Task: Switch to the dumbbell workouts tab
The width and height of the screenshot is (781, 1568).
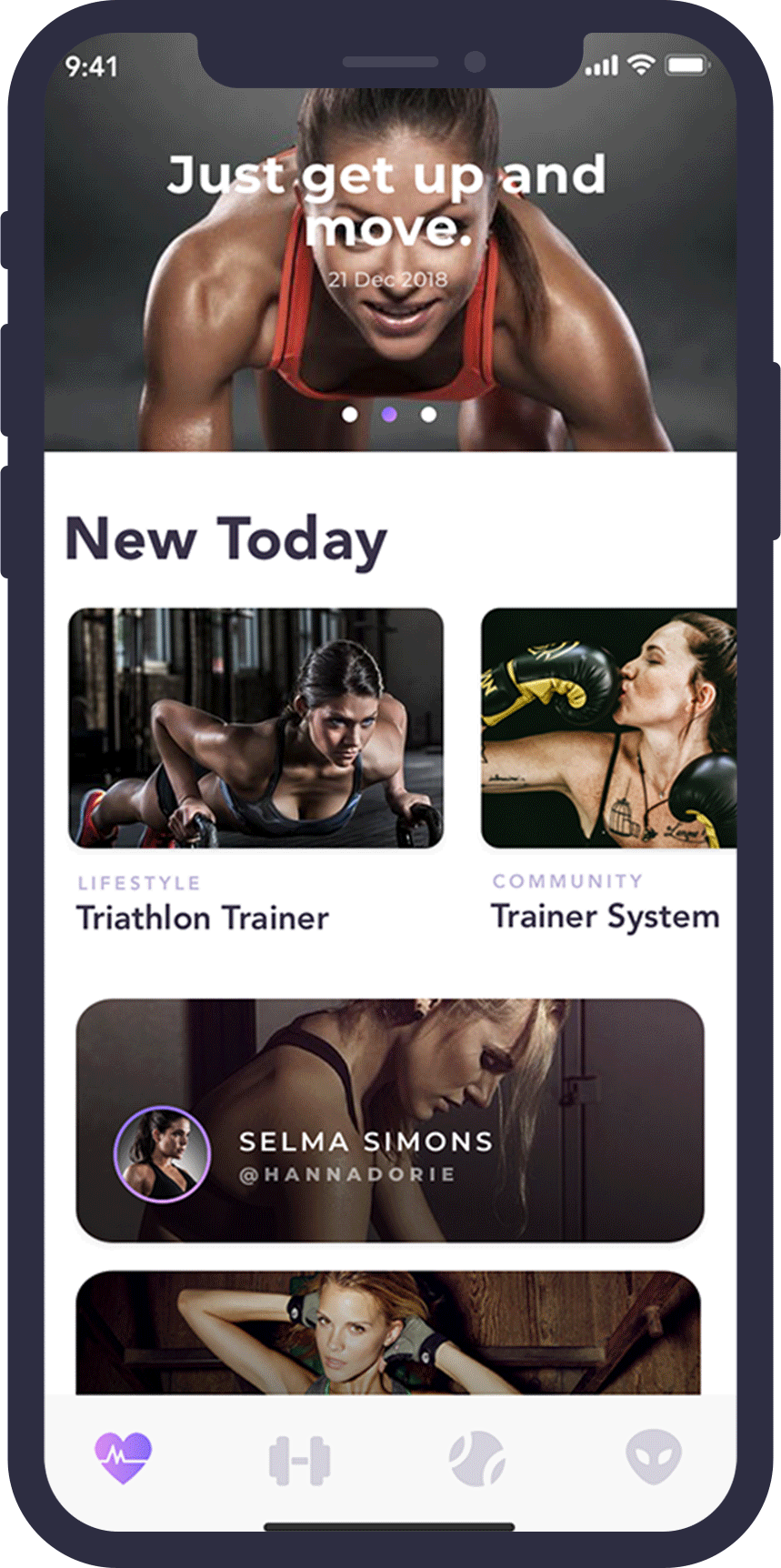Action: 299,1461
